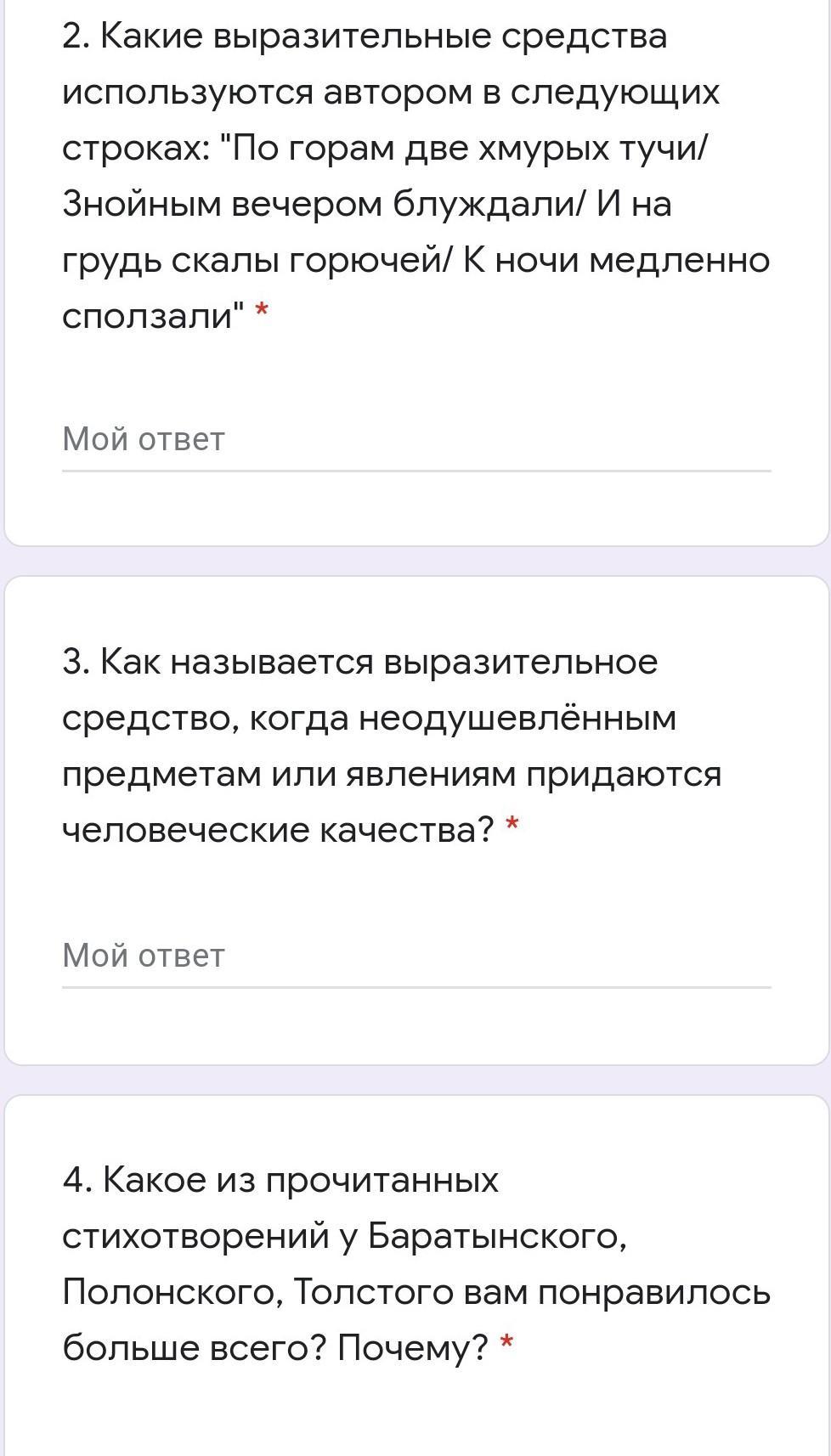
Task: Tap the answer field for question 3
Action: pyautogui.click(x=416, y=957)
